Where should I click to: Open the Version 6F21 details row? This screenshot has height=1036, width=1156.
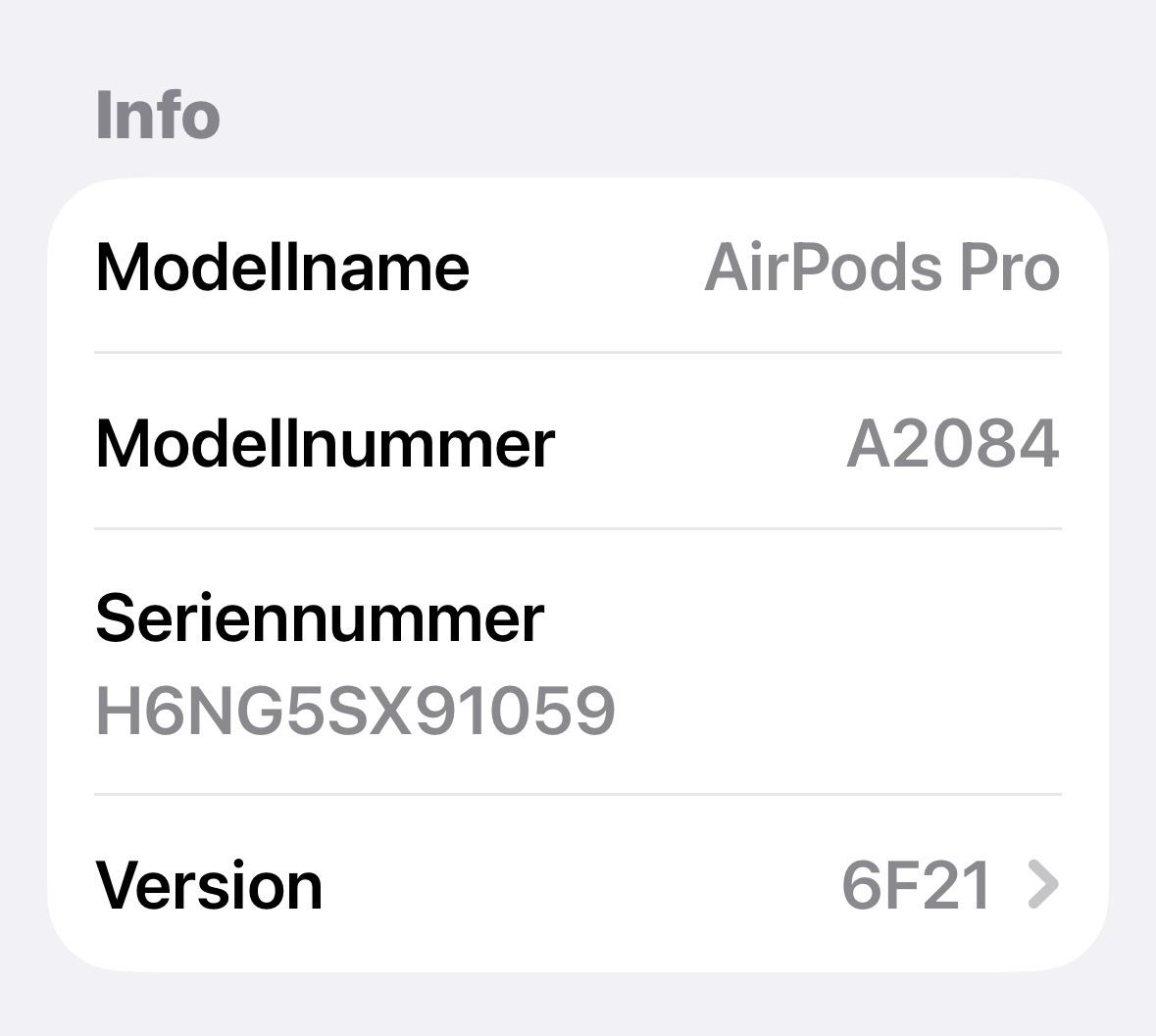pyautogui.click(x=578, y=884)
